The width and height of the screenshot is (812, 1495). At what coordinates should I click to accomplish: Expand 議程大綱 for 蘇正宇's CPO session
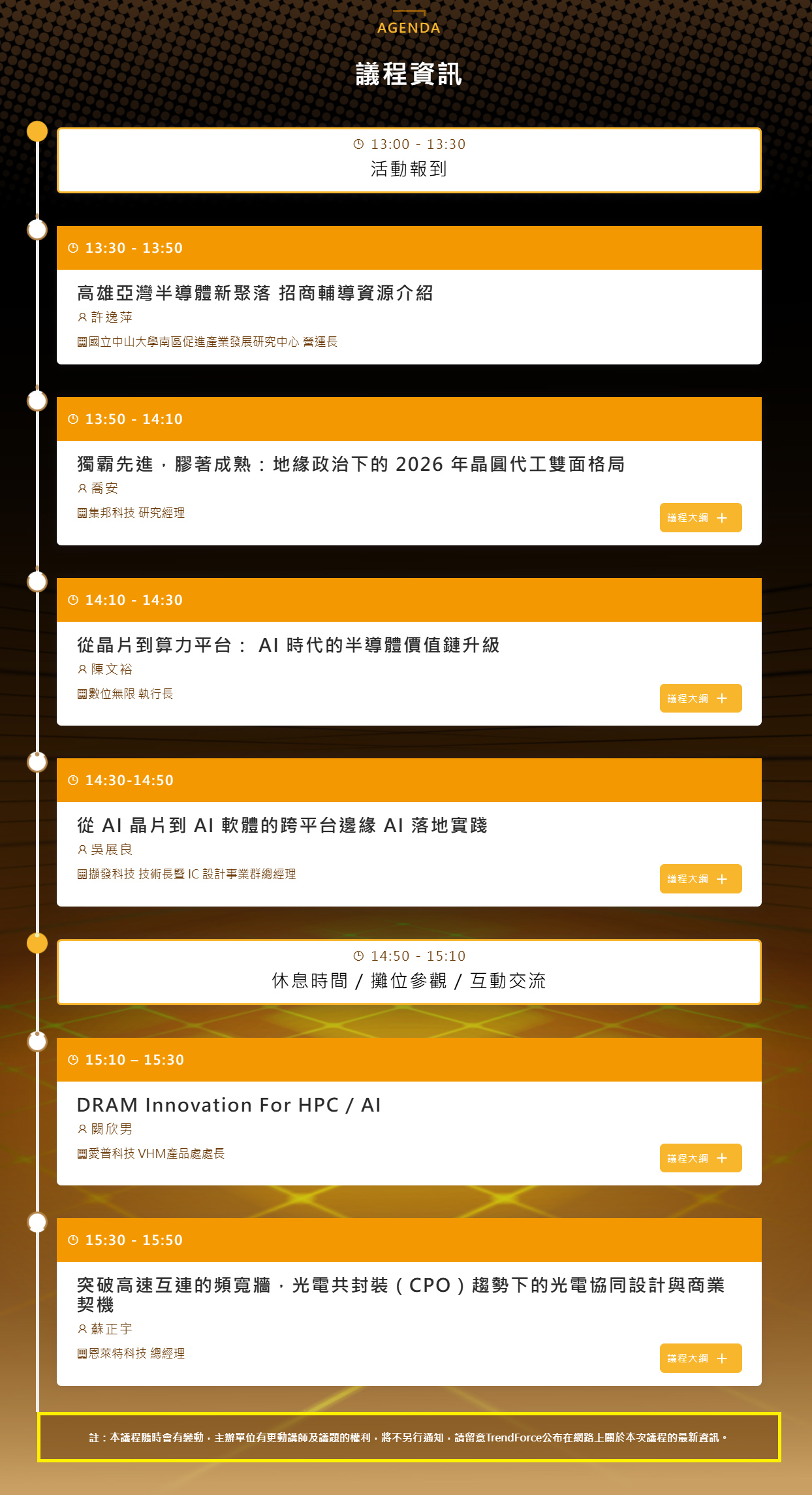tap(700, 1358)
